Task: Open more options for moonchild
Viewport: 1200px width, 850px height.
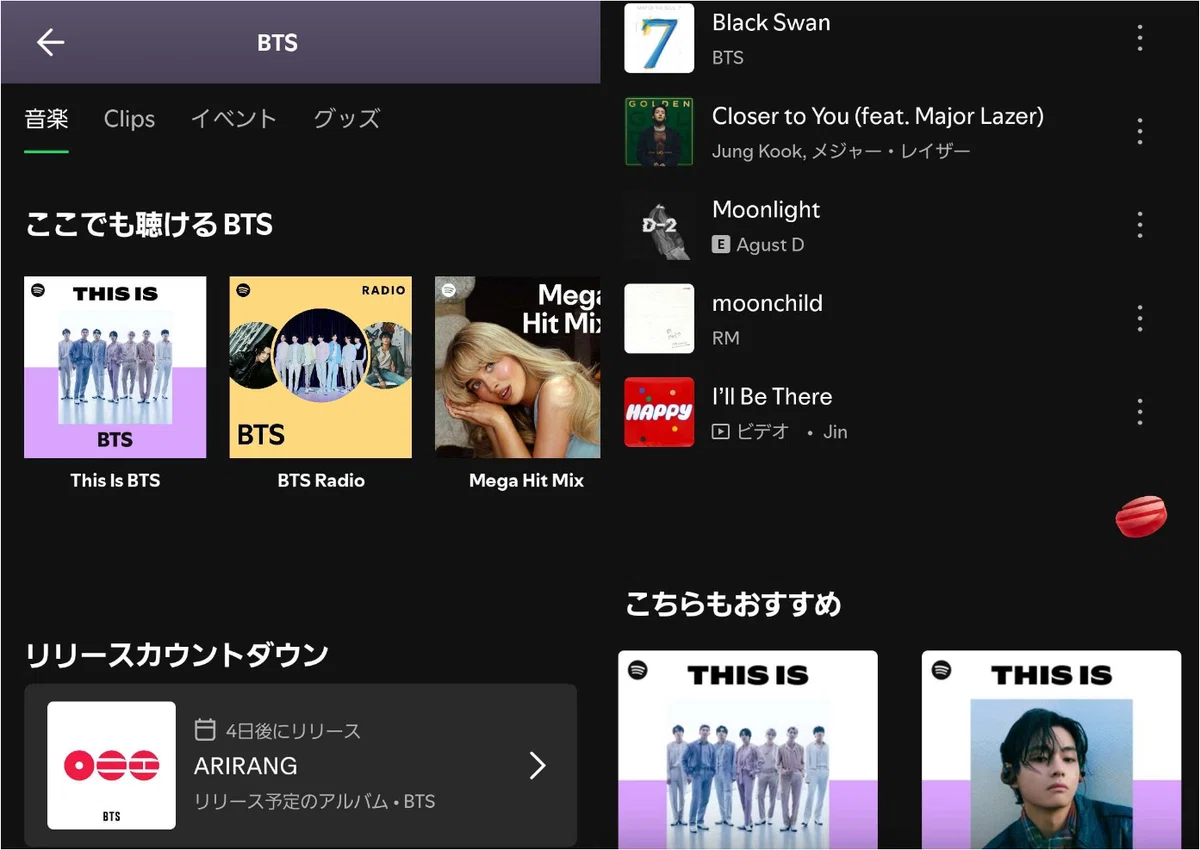Action: coord(1140,319)
